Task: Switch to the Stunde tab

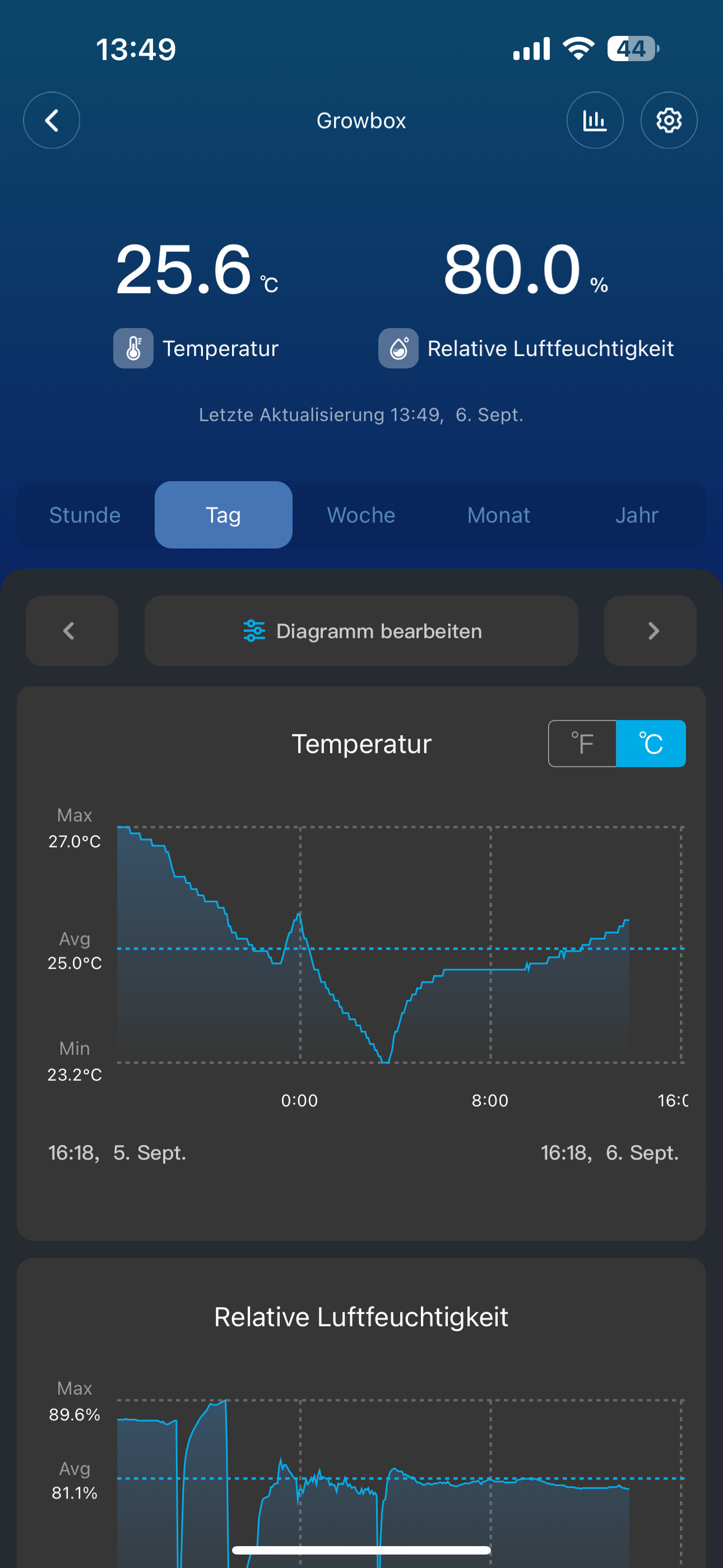Action: (x=85, y=515)
